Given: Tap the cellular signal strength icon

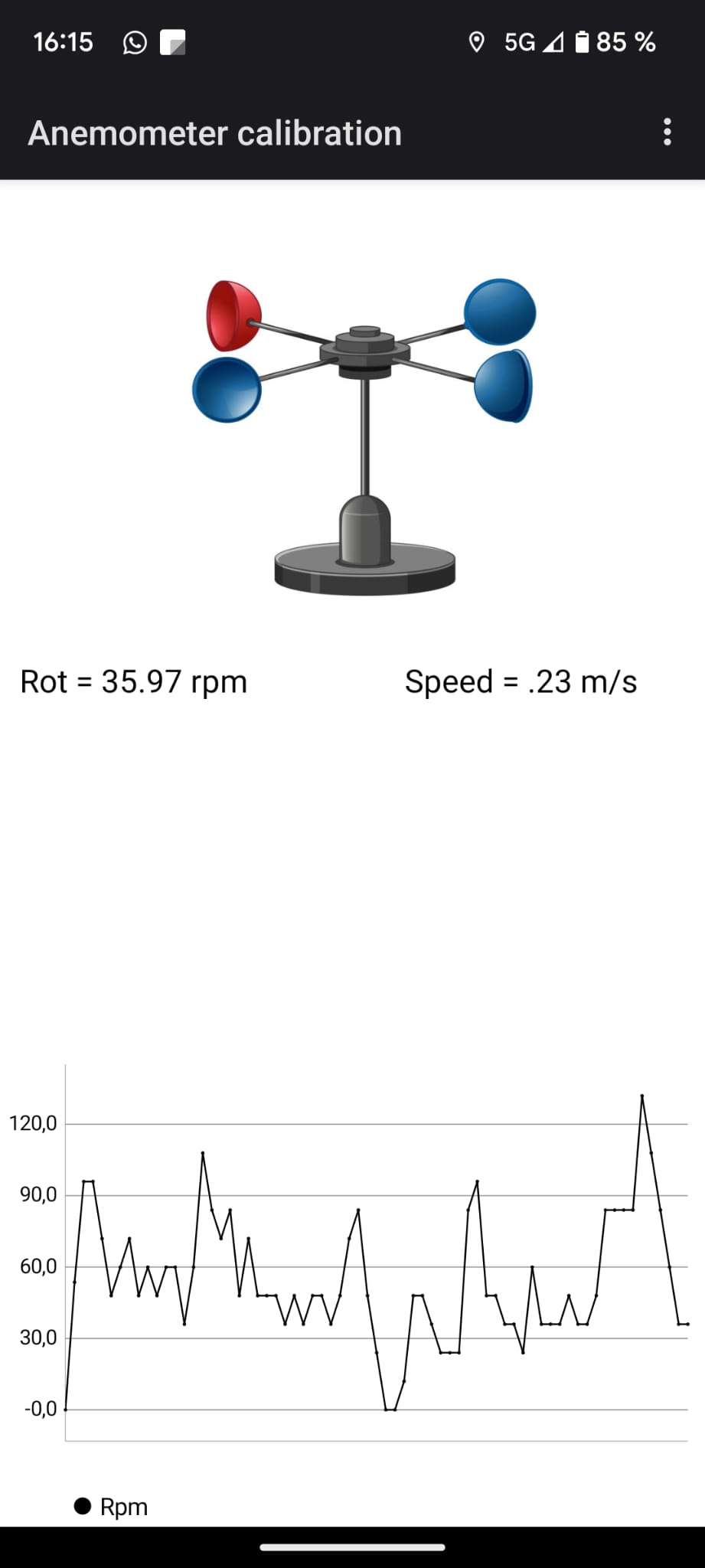Looking at the screenshot, I should (553, 42).
